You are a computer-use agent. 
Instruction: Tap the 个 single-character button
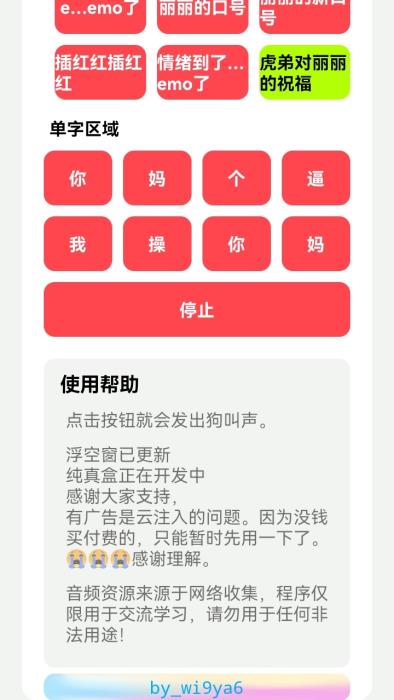pyautogui.click(x=236, y=178)
